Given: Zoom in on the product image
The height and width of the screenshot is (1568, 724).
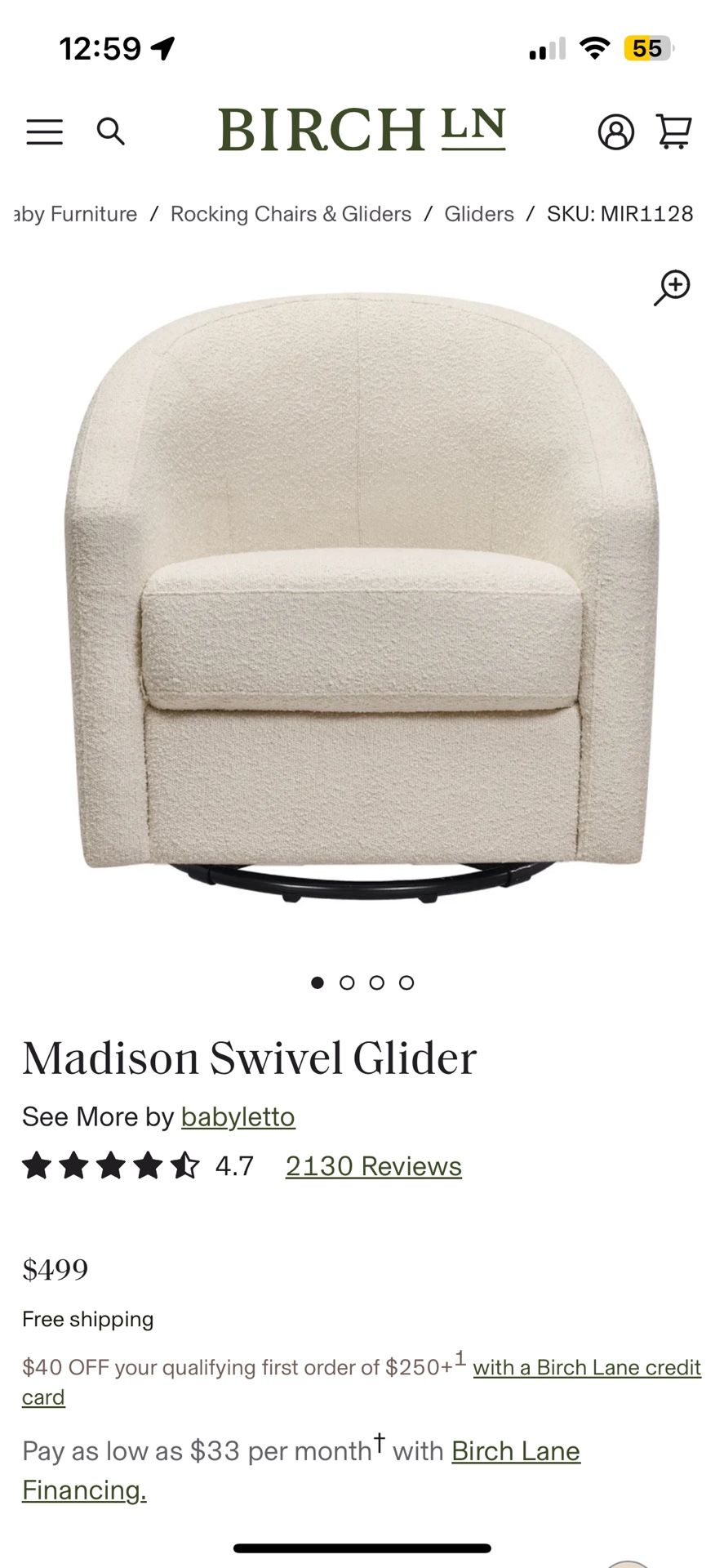Looking at the screenshot, I should pyautogui.click(x=672, y=287).
